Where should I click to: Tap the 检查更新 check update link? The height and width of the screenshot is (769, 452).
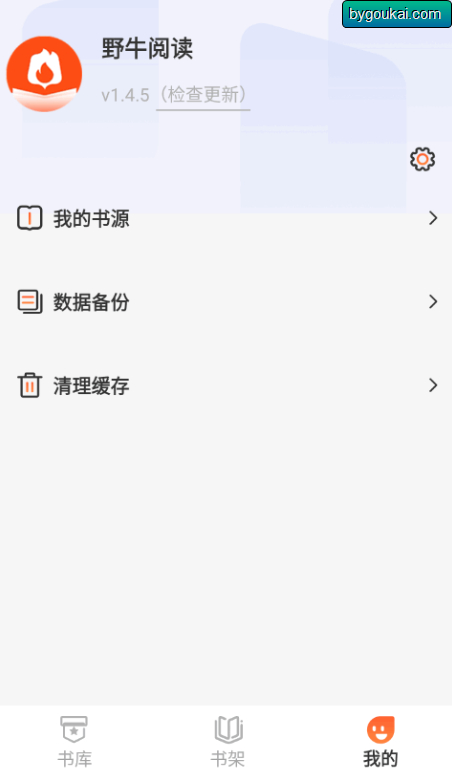tap(203, 95)
